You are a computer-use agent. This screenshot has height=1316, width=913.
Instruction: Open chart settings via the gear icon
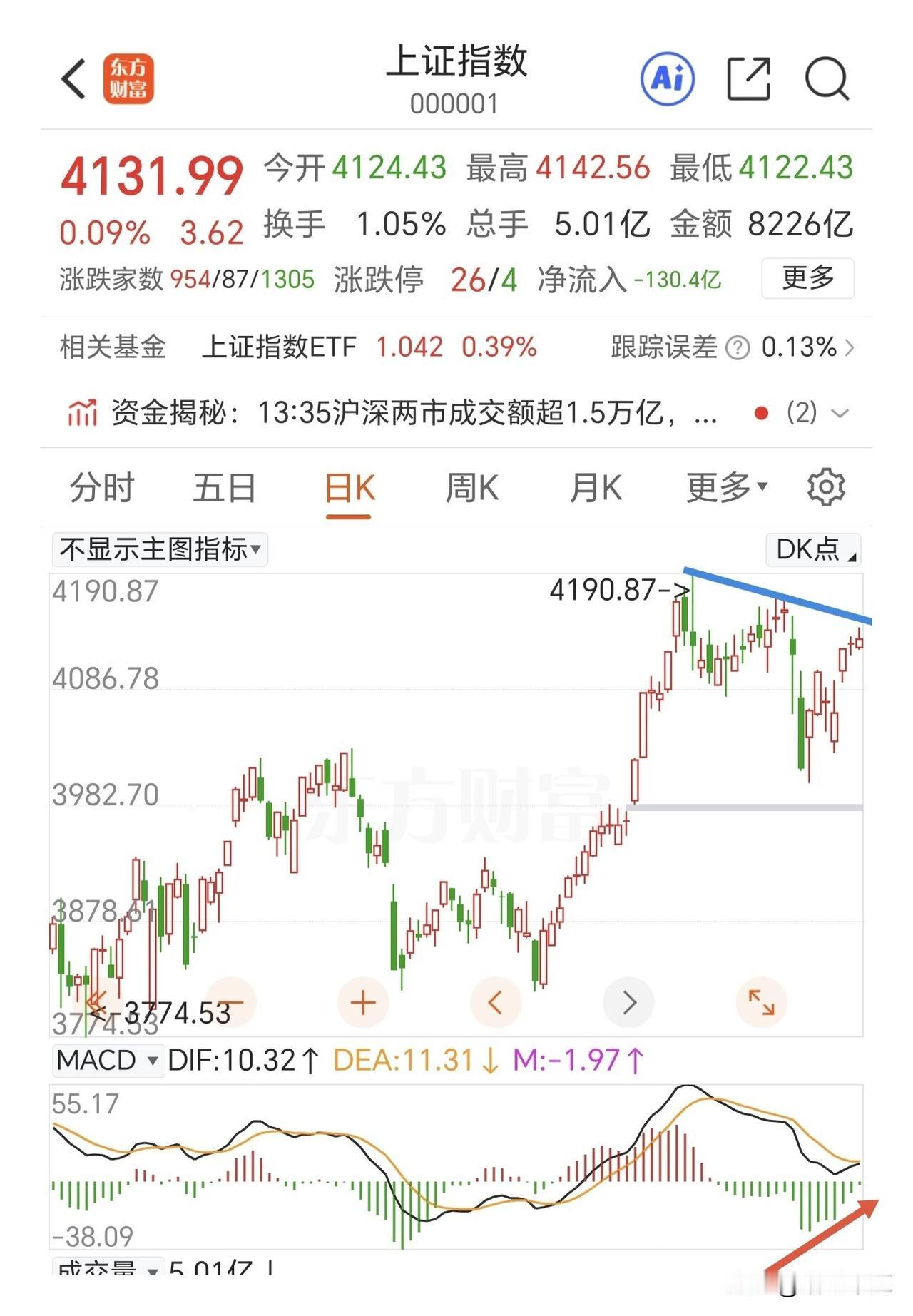pos(825,487)
